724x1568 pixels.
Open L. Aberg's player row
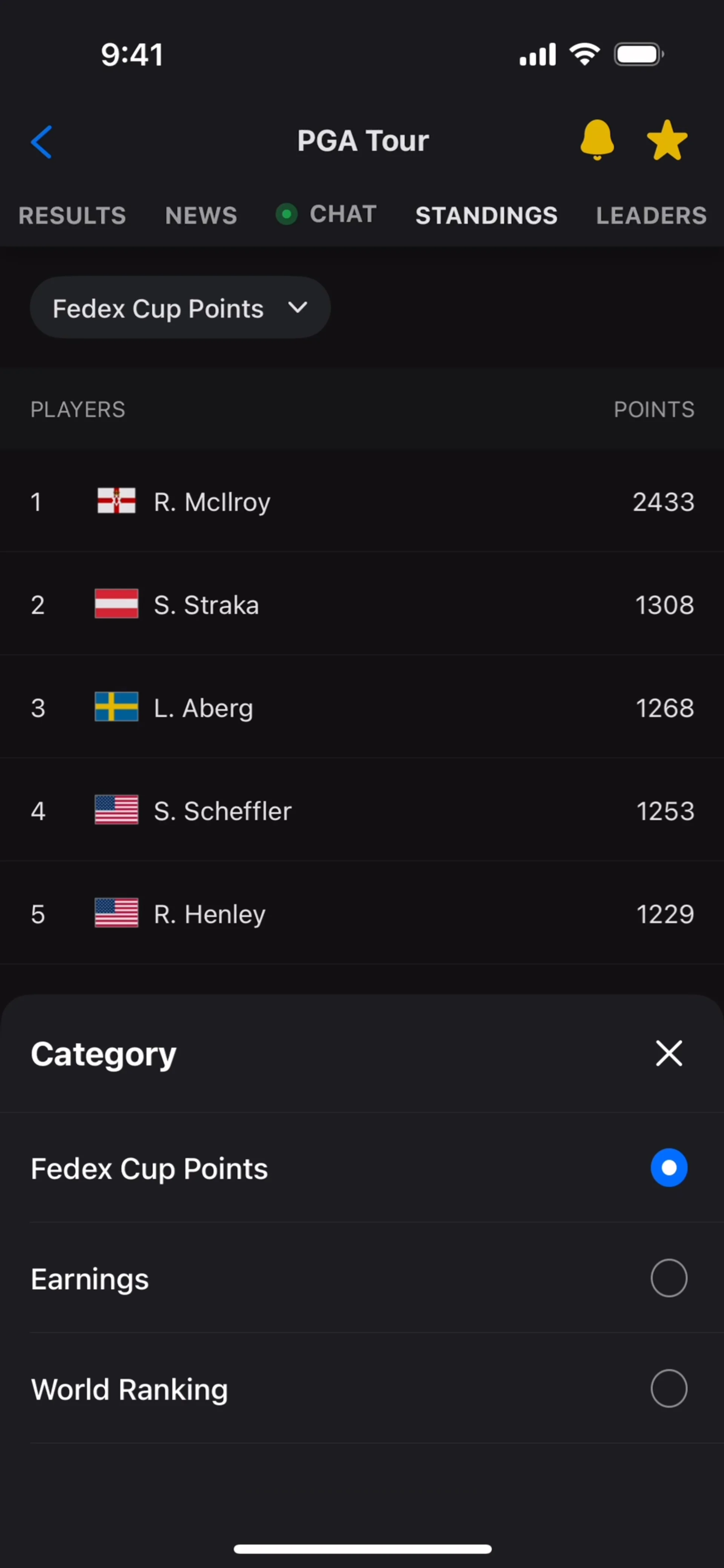(x=362, y=707)
